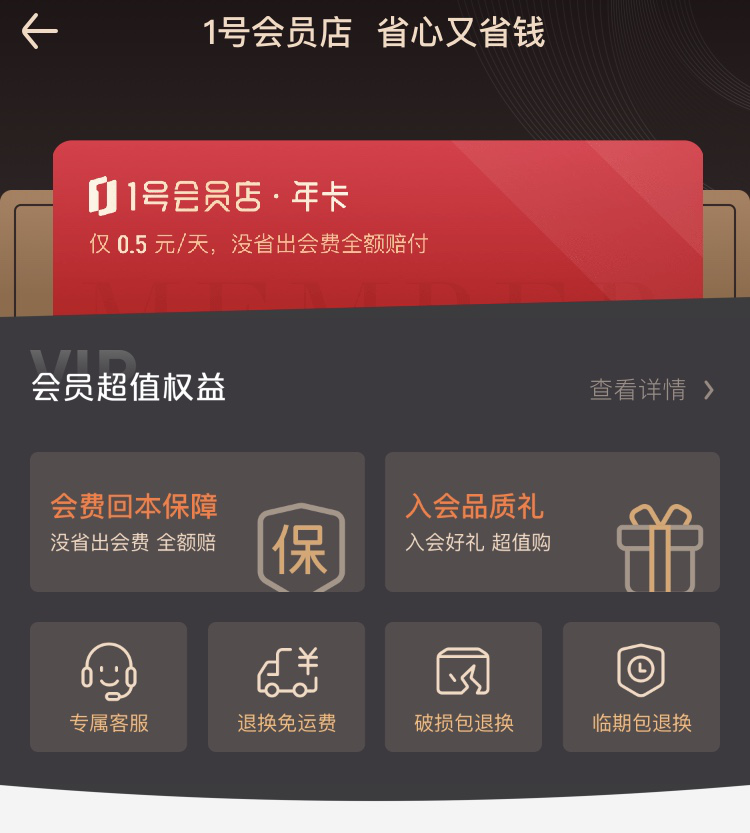Select the 退换免运费 benefit tile
Image resolution: width=750 pixels, height=833 pixels.
pos(286,687)
